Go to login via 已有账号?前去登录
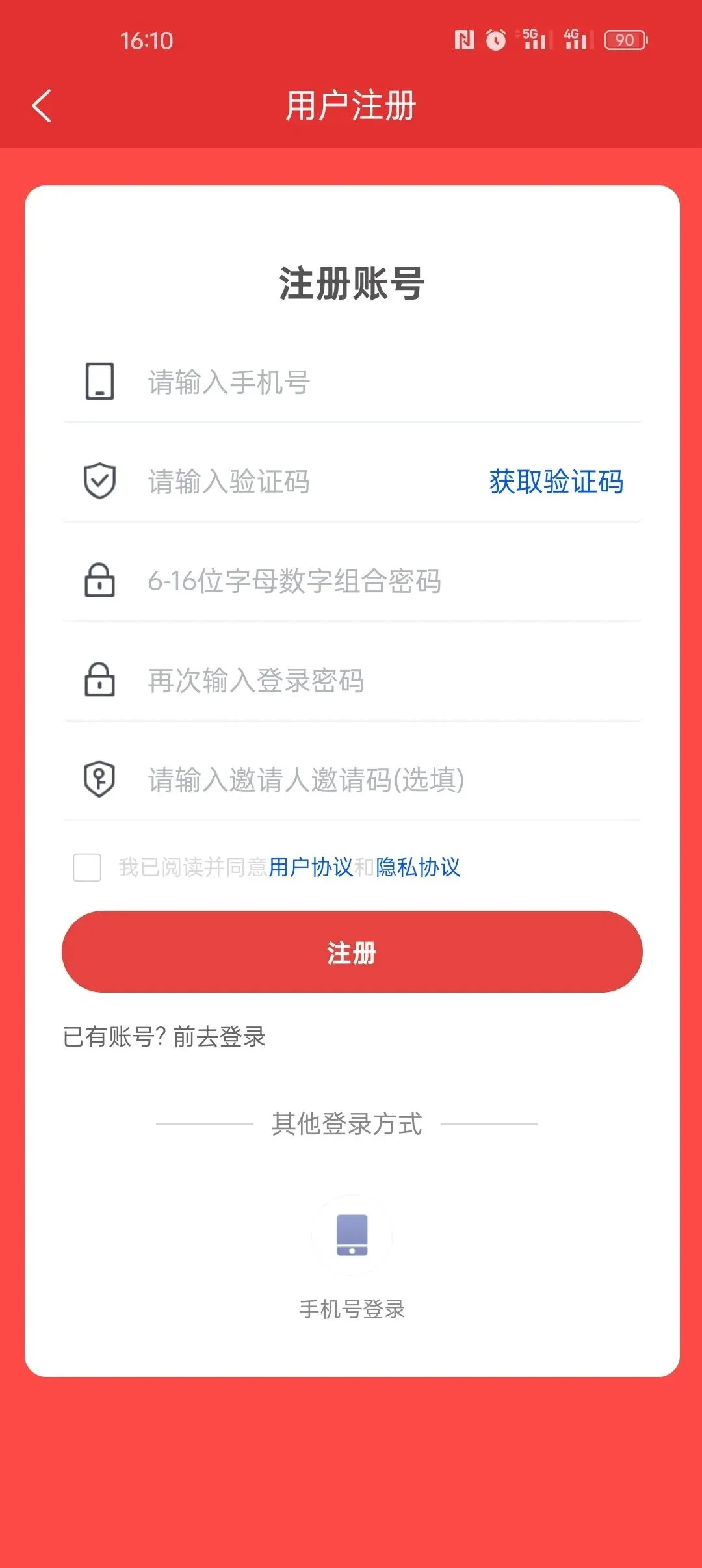This screenshot has height=1568, width=702. (164, 1037)
